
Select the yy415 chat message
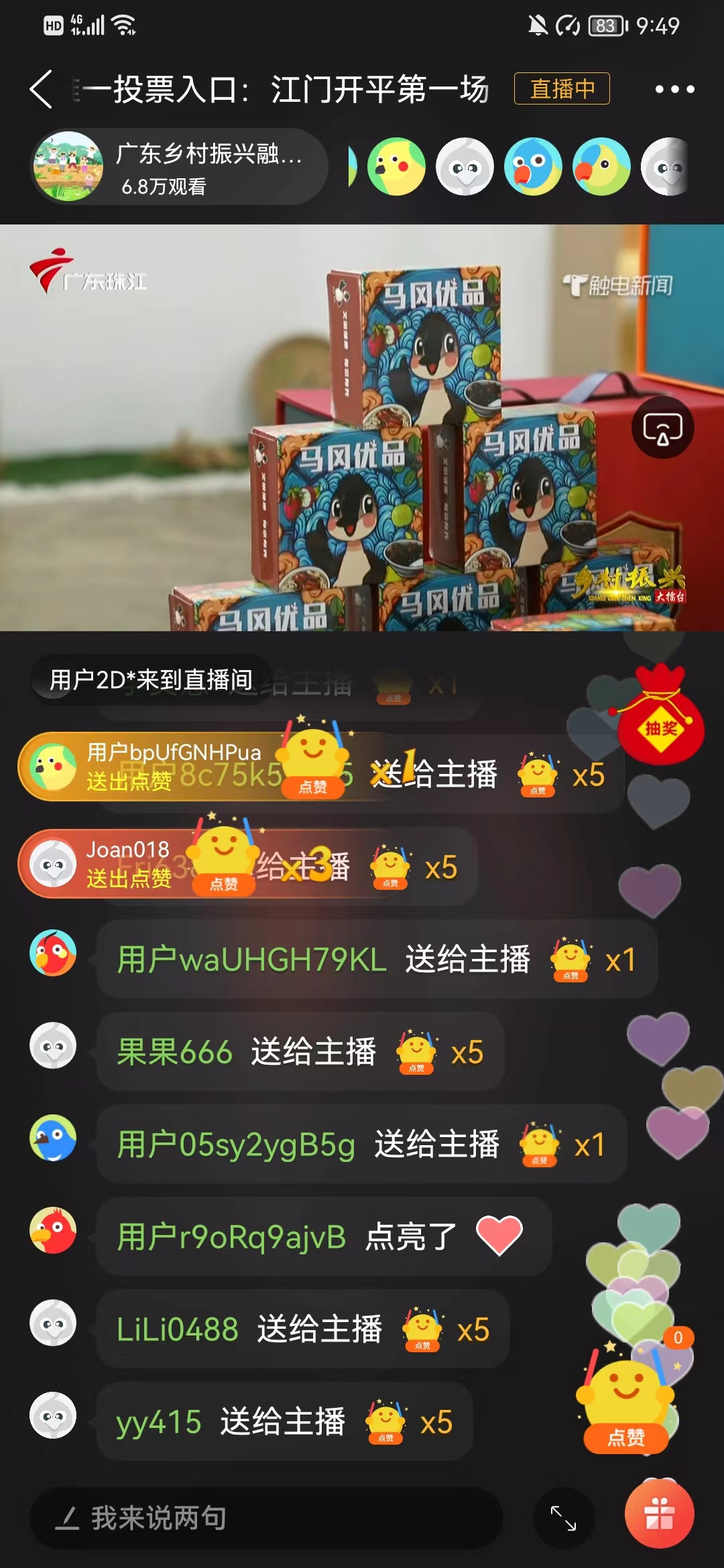284,1422
